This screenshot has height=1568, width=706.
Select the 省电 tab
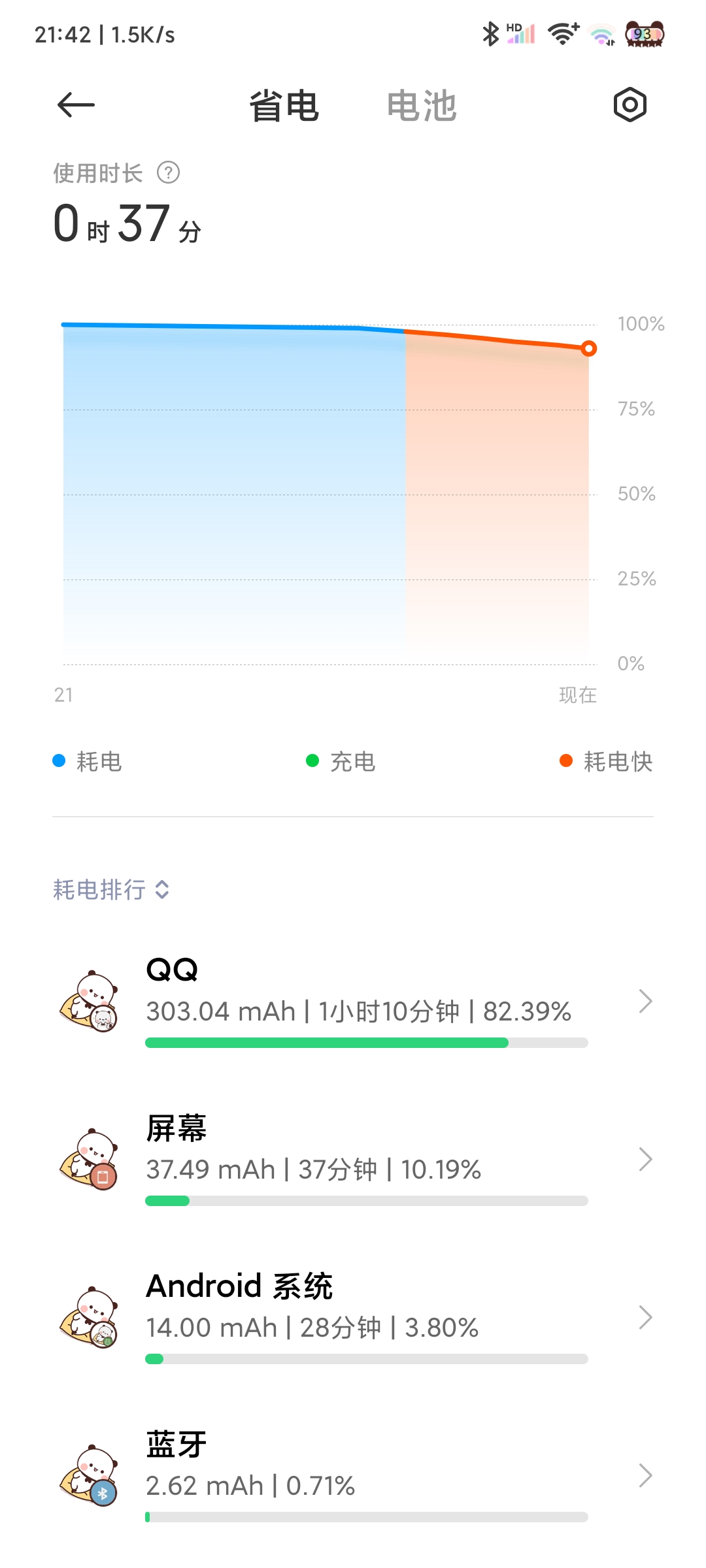click(284, 106)
